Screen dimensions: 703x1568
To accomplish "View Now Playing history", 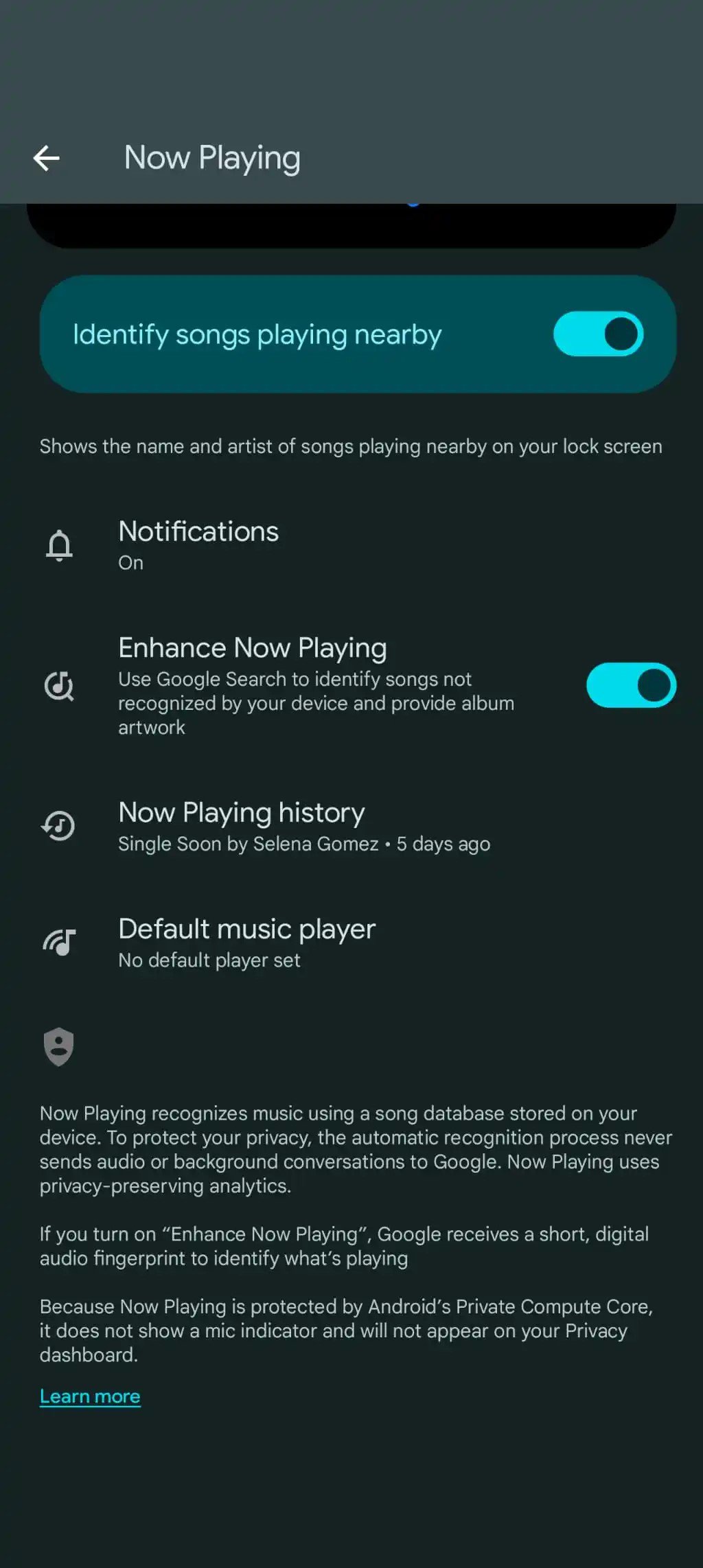I will click(241, 826).
